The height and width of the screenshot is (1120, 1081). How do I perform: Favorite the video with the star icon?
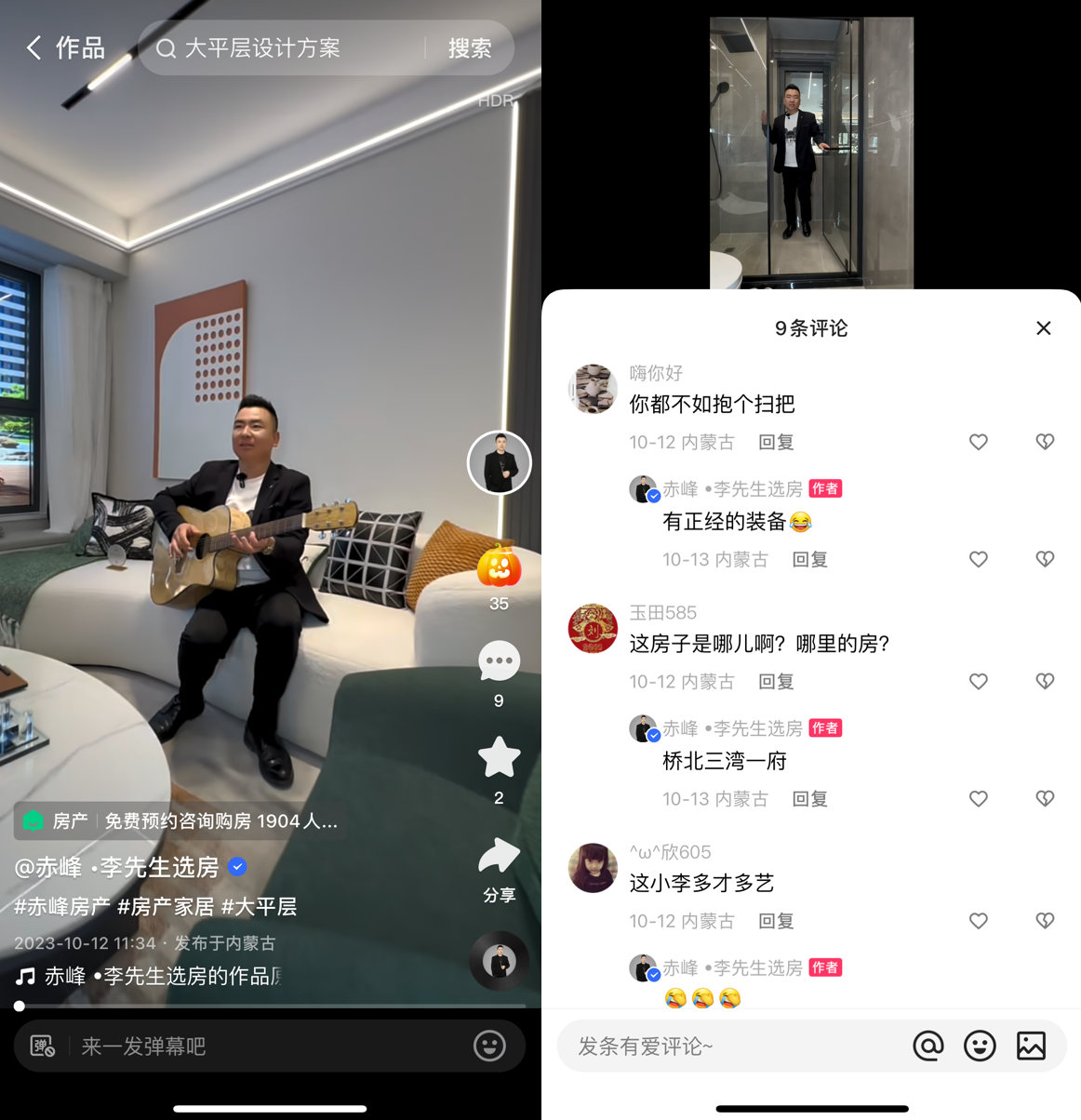(x=499, y=758)
